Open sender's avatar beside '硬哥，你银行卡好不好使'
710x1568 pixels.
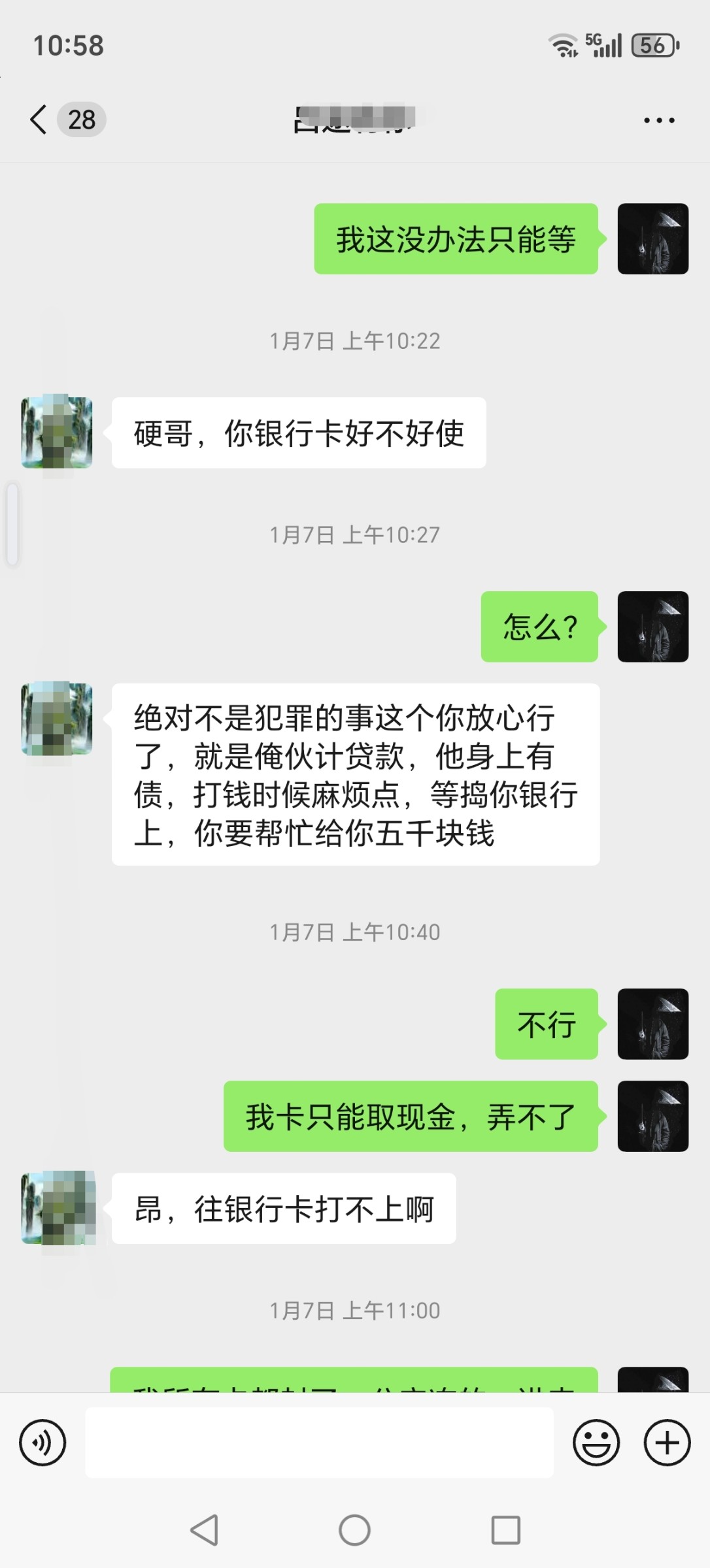(x=57, y=432)
